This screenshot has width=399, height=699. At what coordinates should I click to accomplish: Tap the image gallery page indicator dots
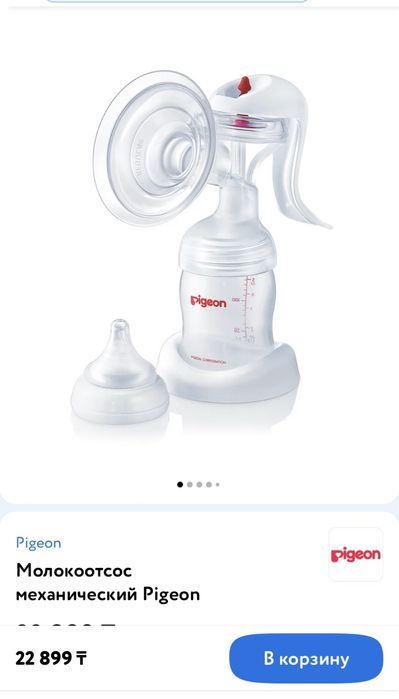tap(198, 485)
